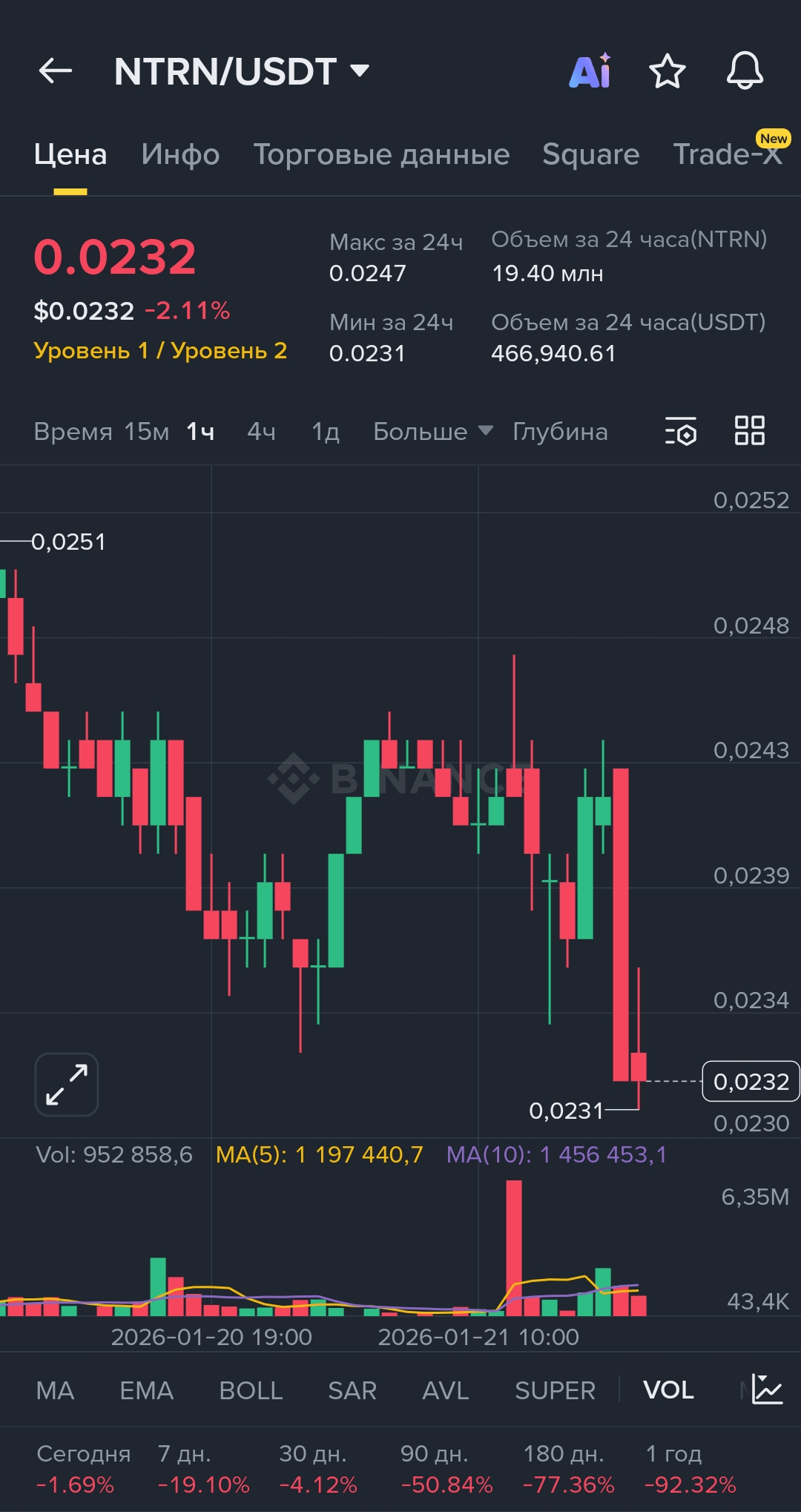Show the Глубина depth chart

point(560,431)
